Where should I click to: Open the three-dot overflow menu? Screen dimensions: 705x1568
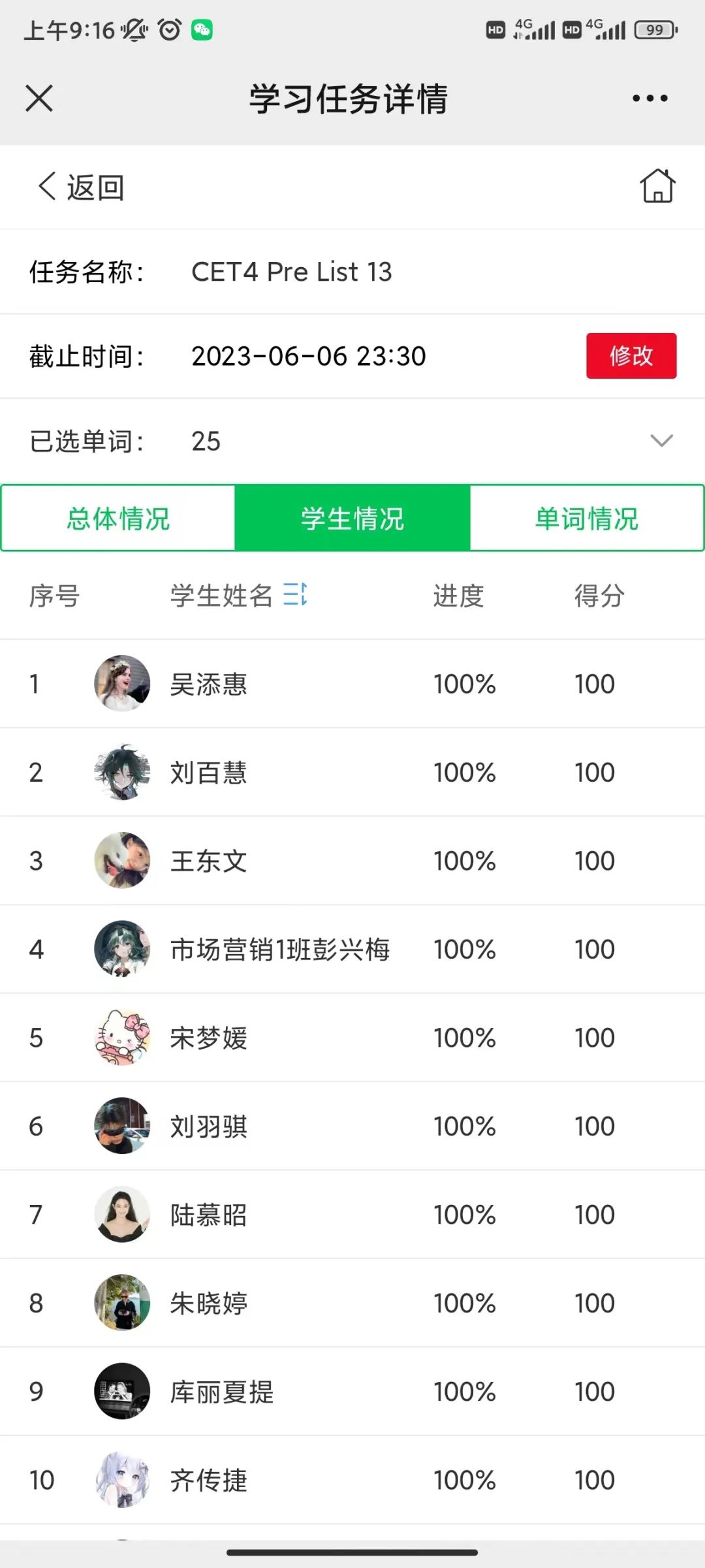tap(650, 99)
